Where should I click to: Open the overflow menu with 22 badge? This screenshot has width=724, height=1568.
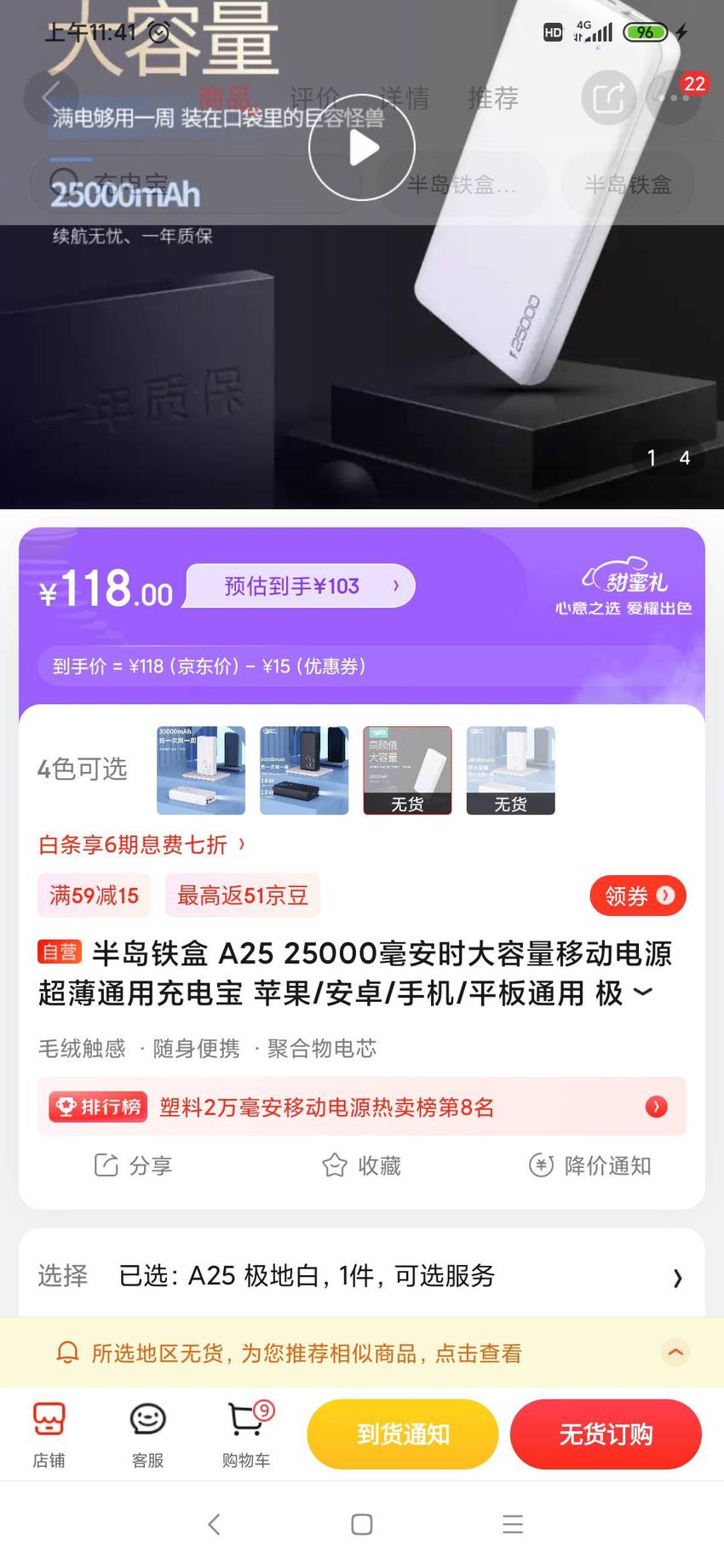674,98
